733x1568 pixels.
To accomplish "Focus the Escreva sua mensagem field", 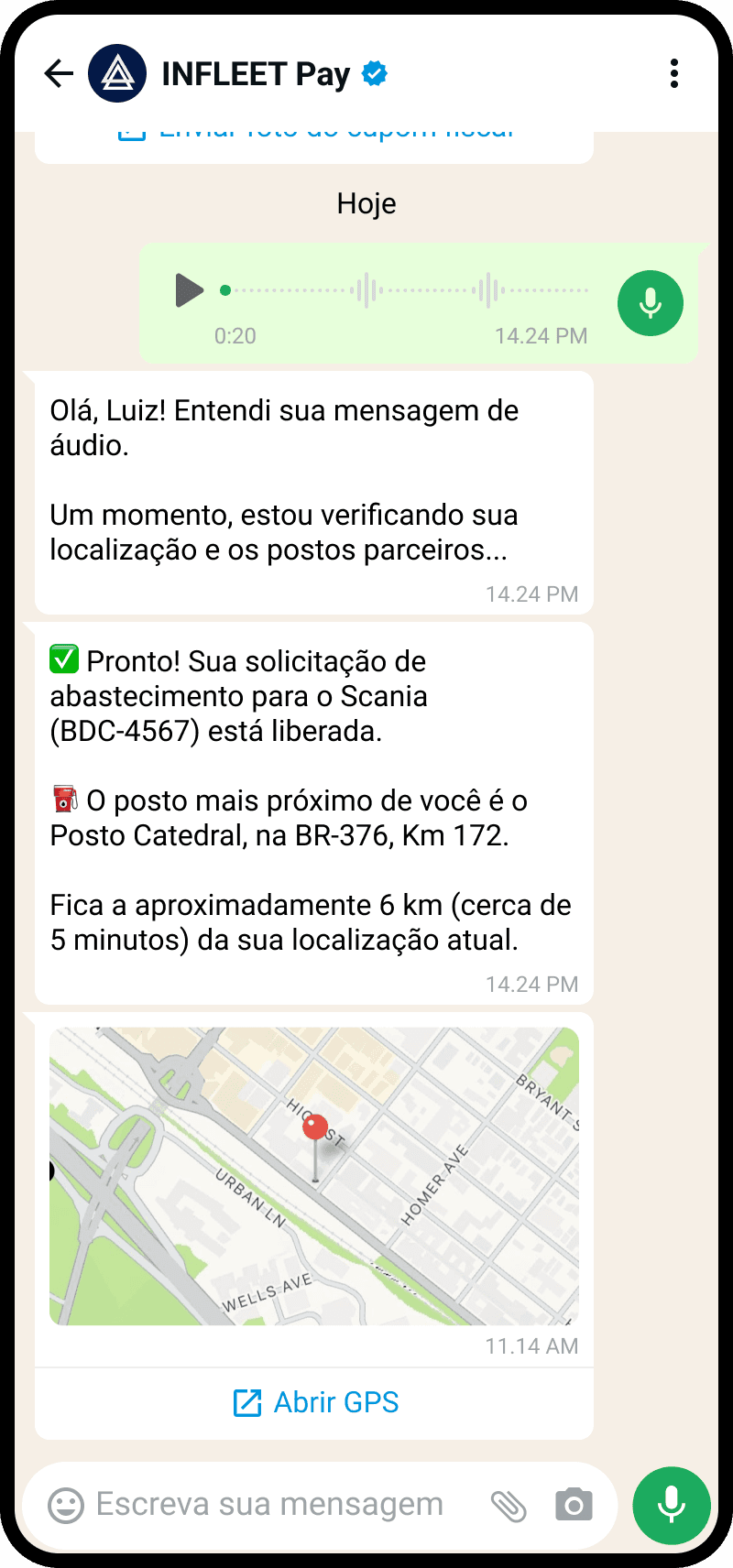I will click(x=269, y=1505).
